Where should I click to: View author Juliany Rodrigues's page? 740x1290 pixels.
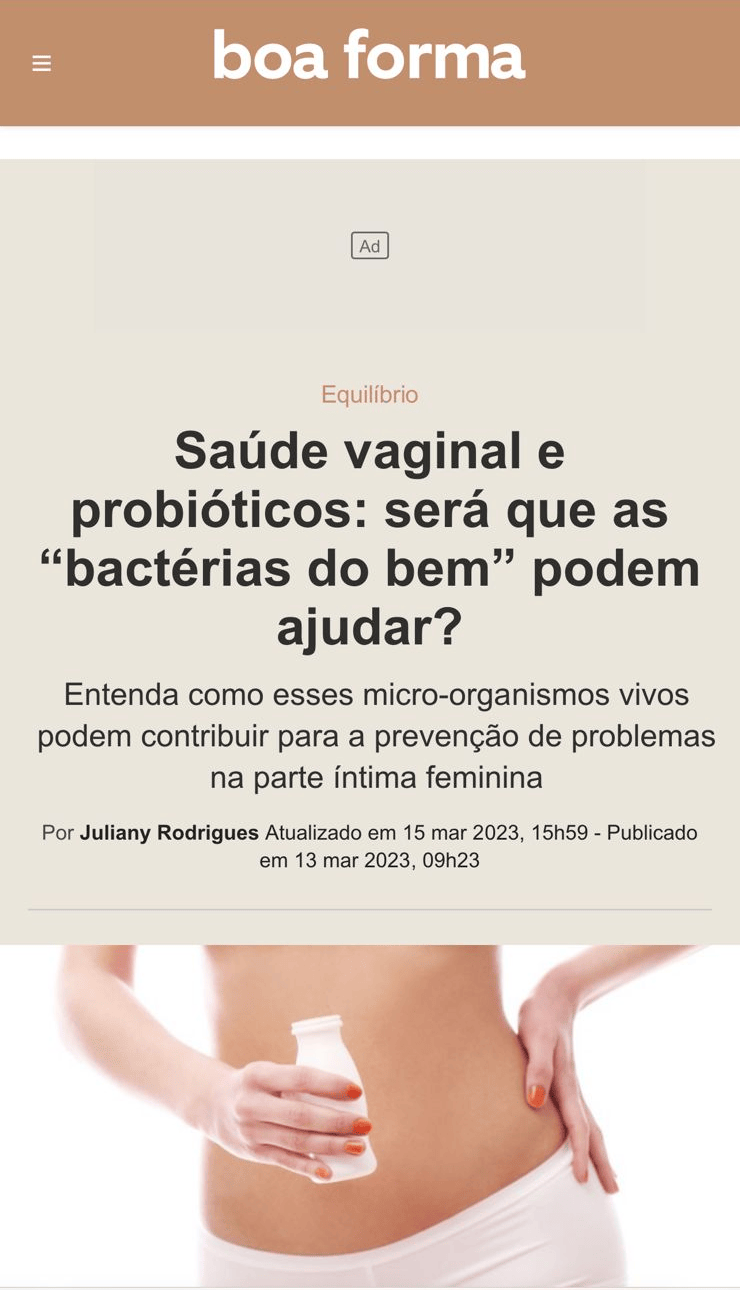[x=169, y=833]
